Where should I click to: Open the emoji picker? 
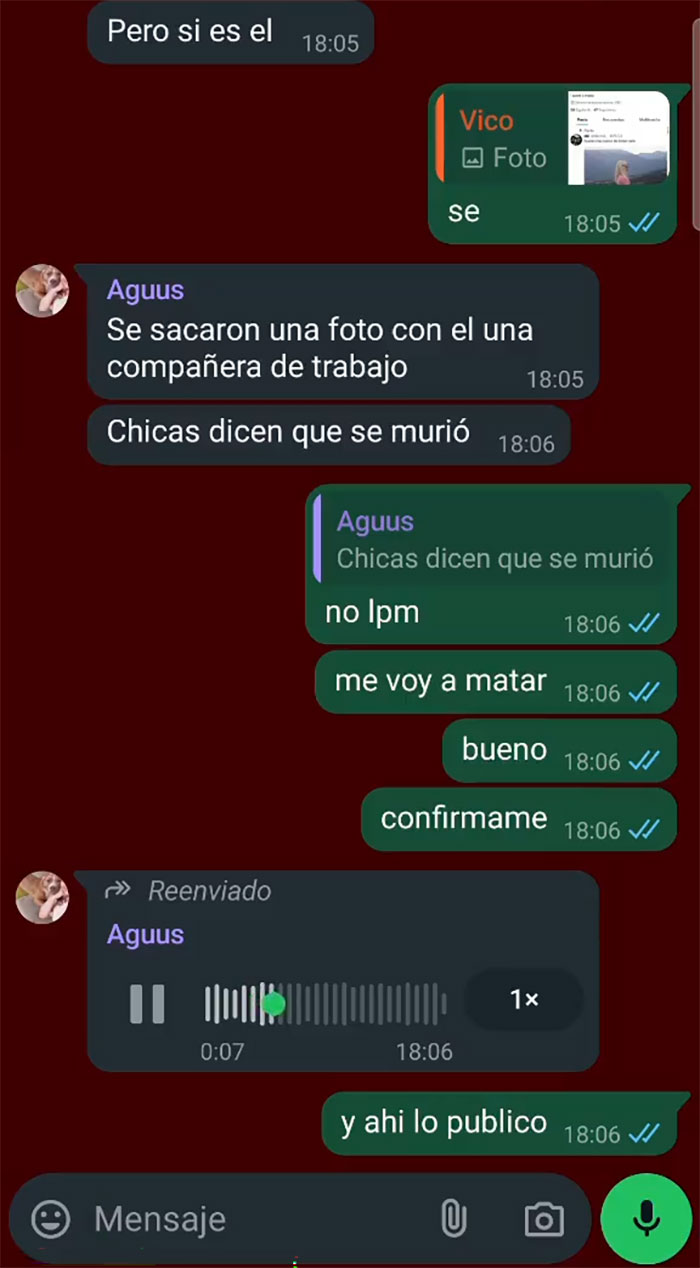50,1219
